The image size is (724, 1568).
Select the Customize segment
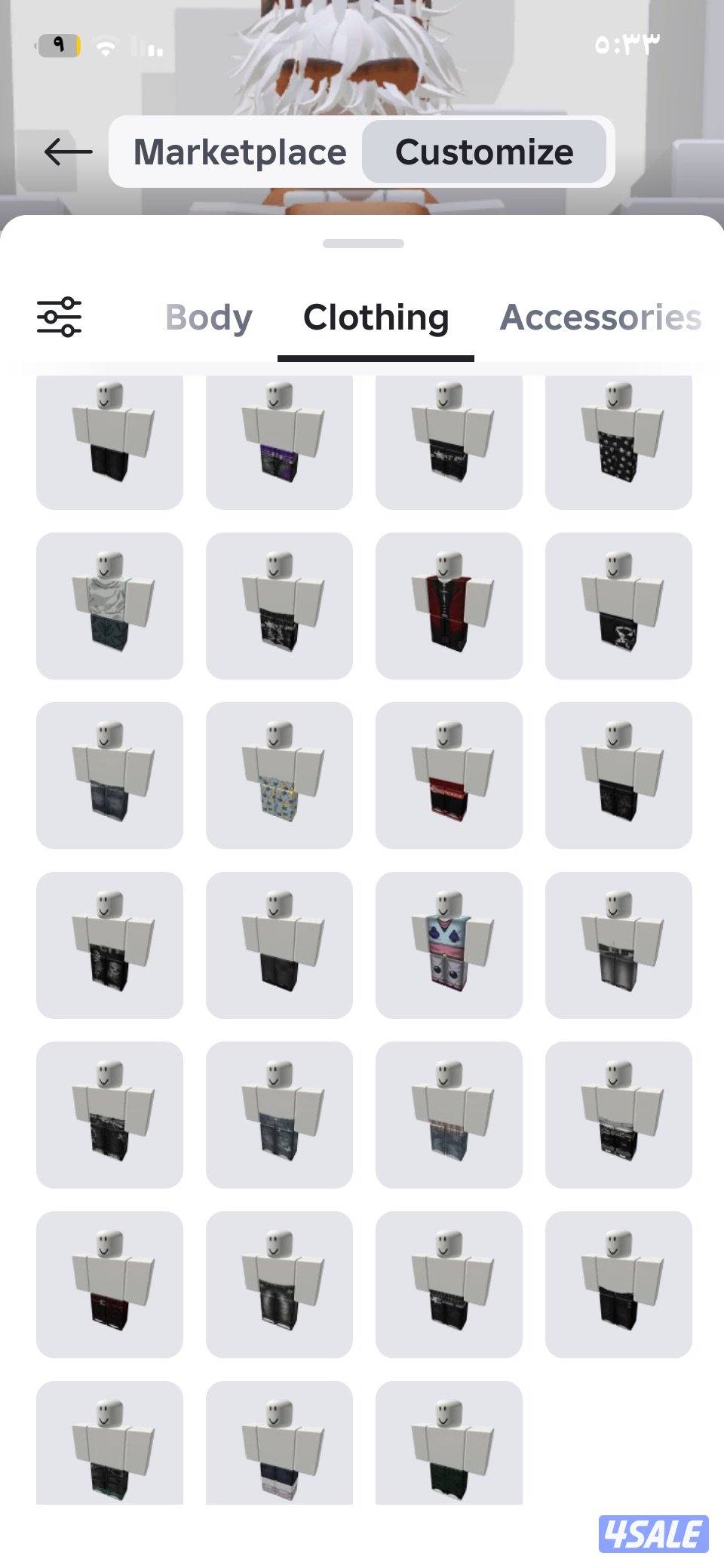click(x=483, y=152)
